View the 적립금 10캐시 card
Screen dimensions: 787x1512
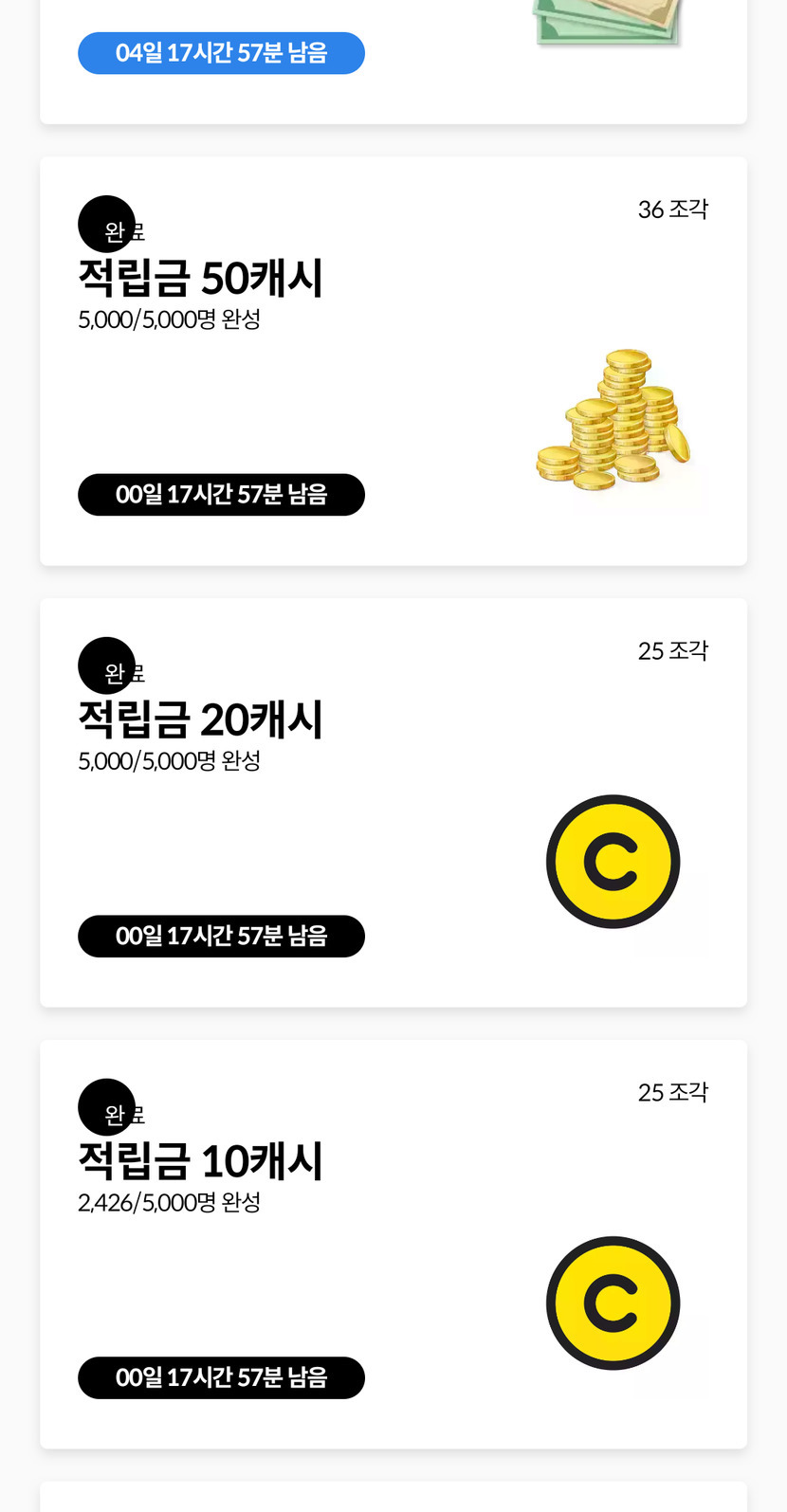tap(393, 1244)
